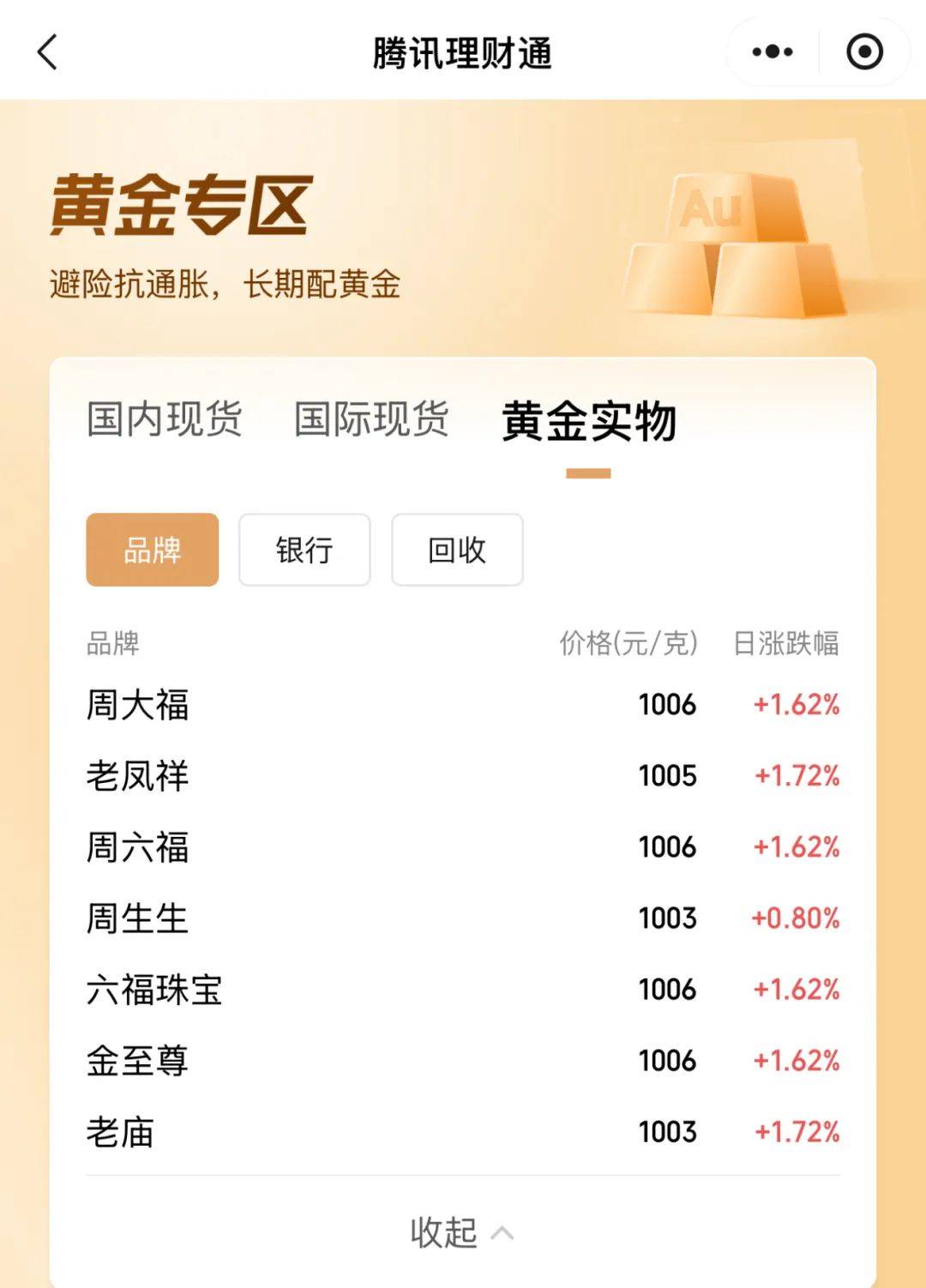Open the mini-program more options menu
This screenshot has width=926, height=1288.
[770, 52]
